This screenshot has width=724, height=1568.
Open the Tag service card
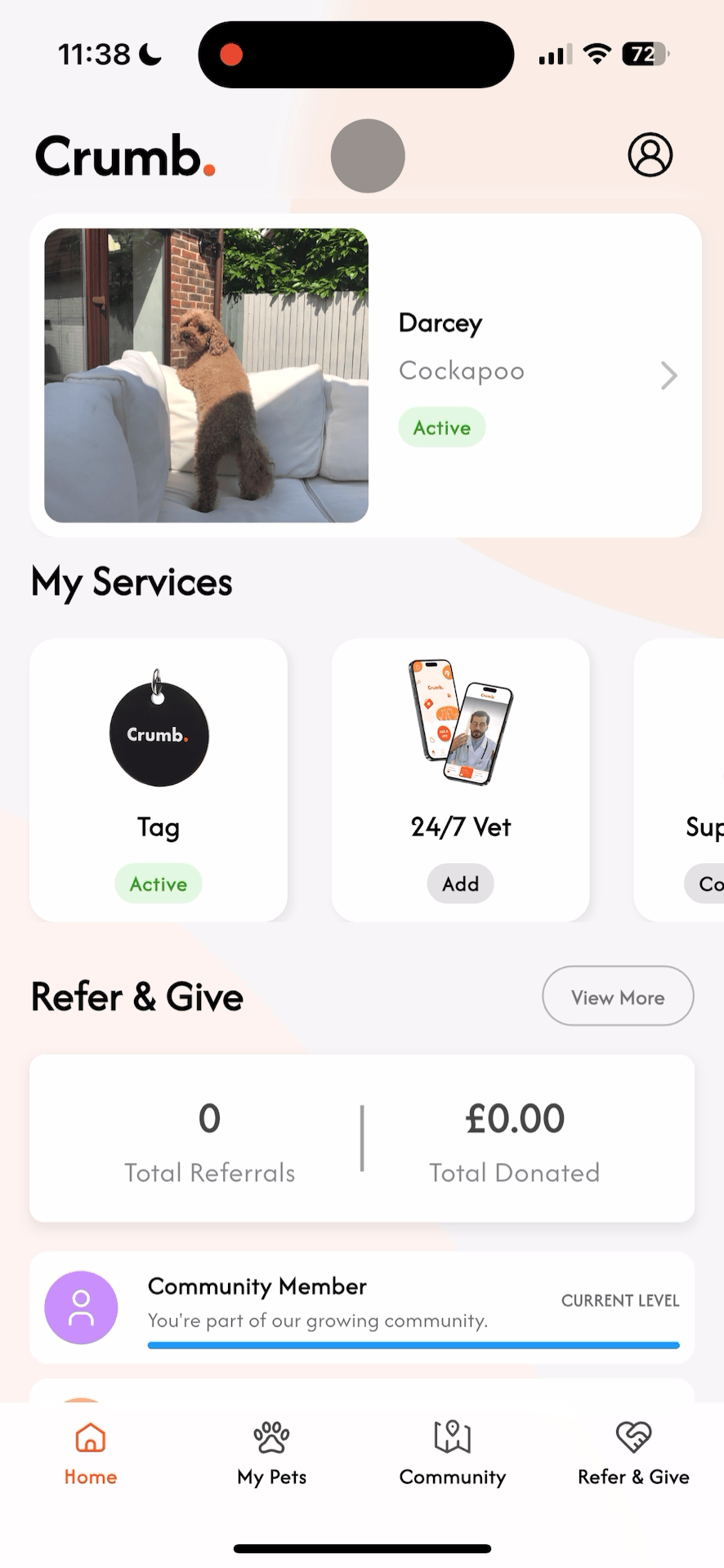pos(159,779)
